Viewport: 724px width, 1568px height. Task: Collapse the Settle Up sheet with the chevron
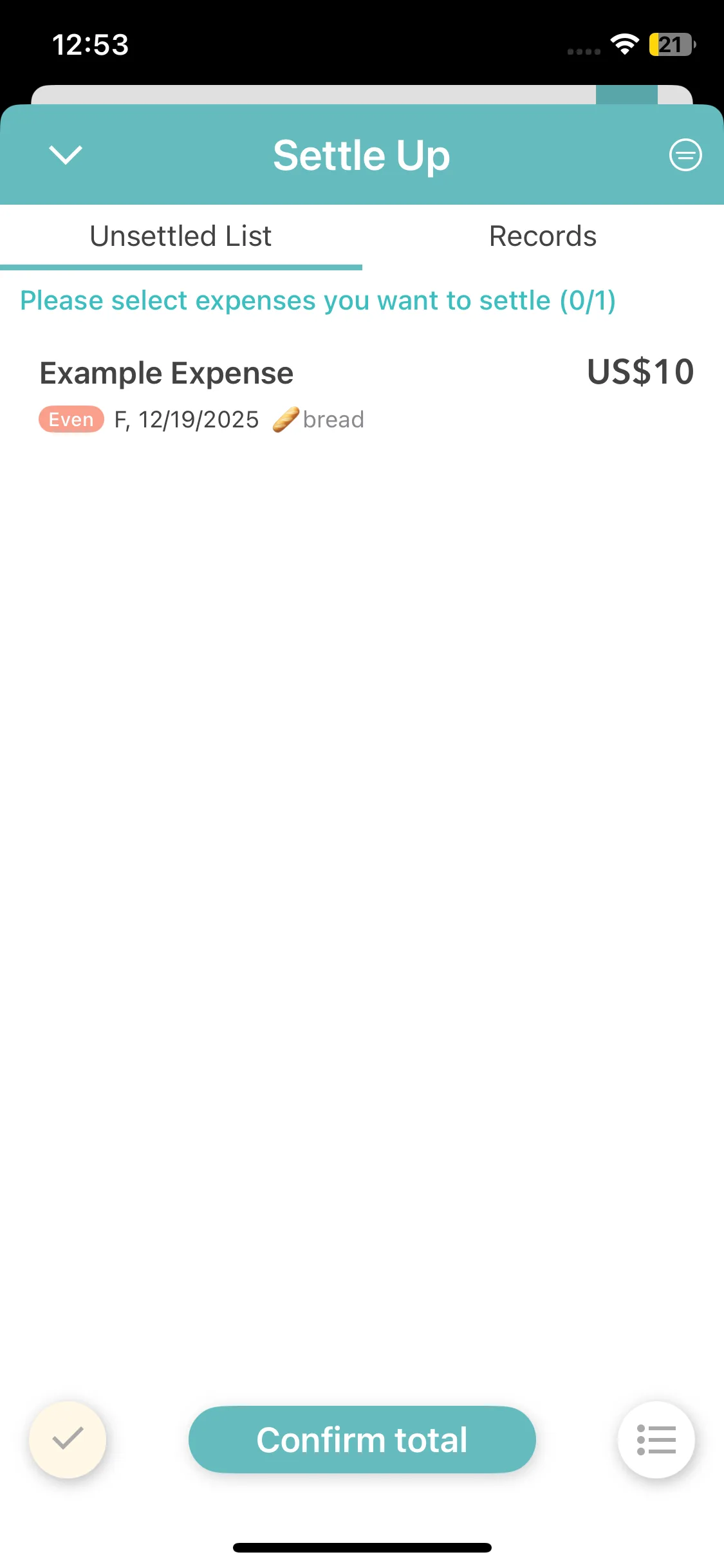(66, 155)
